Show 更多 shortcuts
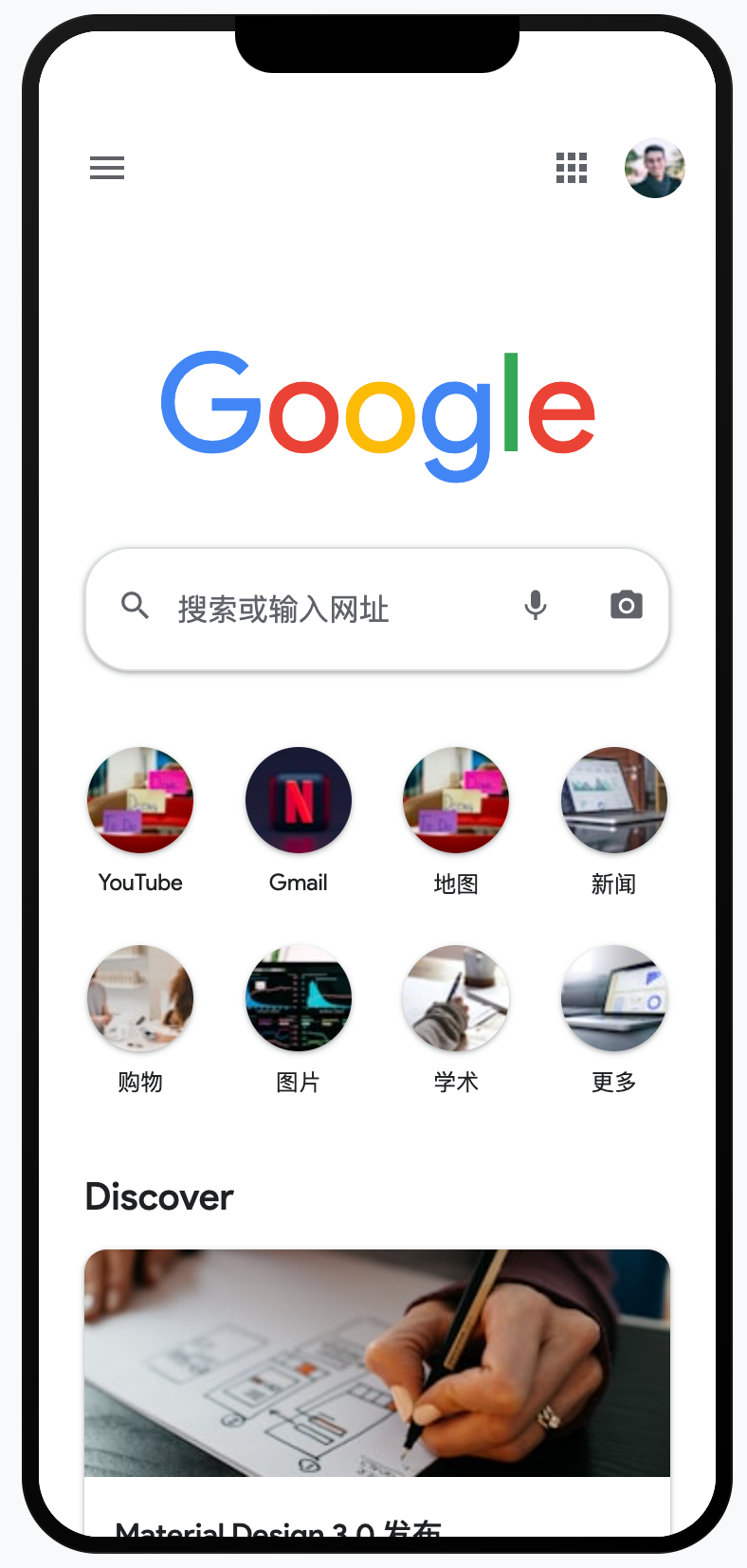The height and width of the screenshot is (1568, 747). (x=613, y=998)
